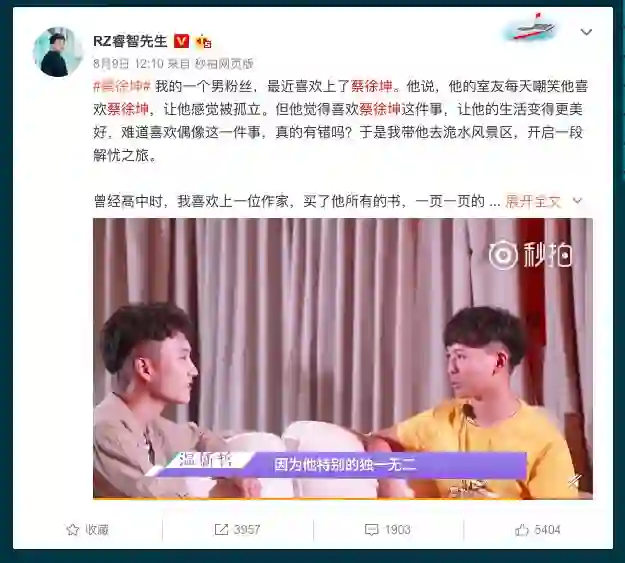
Task: Expand the post options chevron
Action: pos(586,32)
